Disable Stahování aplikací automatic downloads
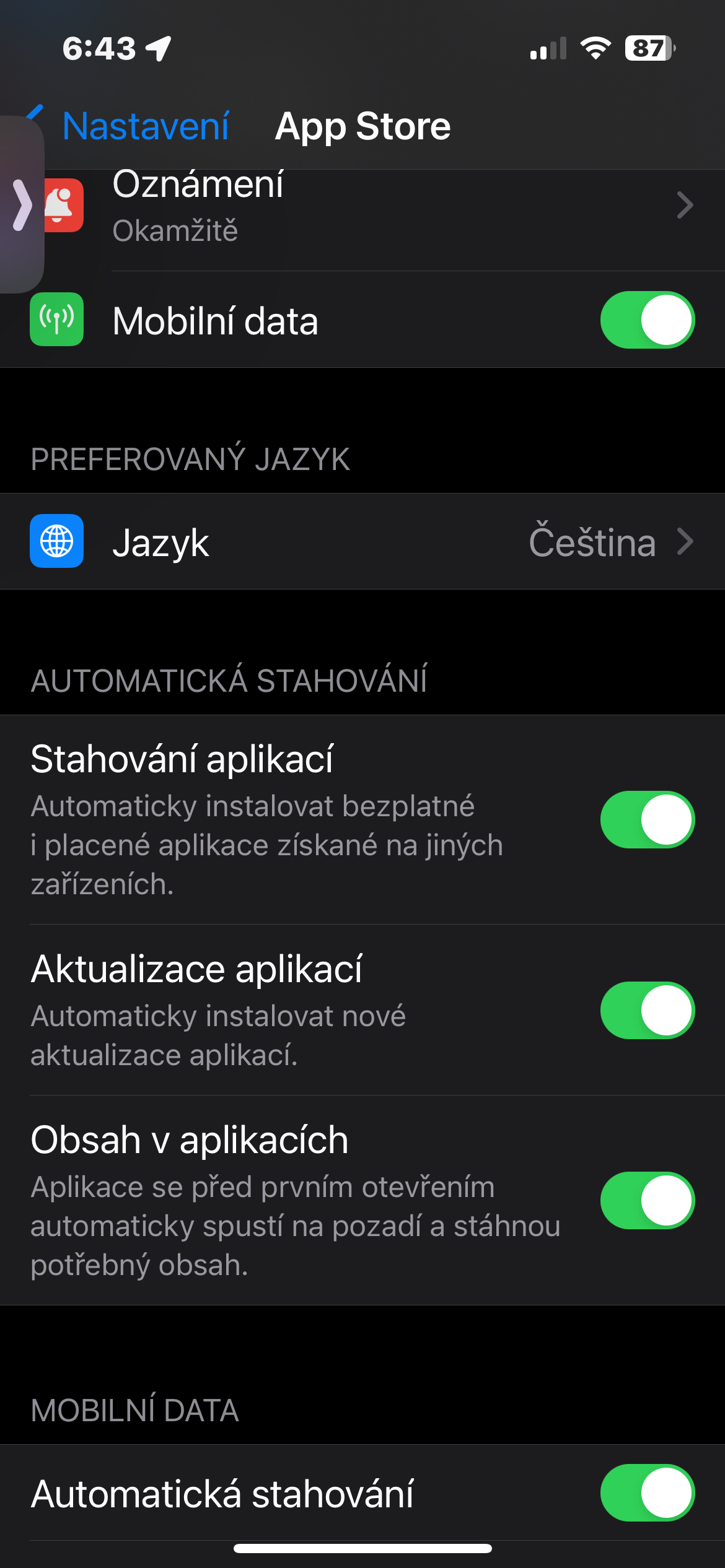Screen dimensions: 725x1568 tap(647, 820)
